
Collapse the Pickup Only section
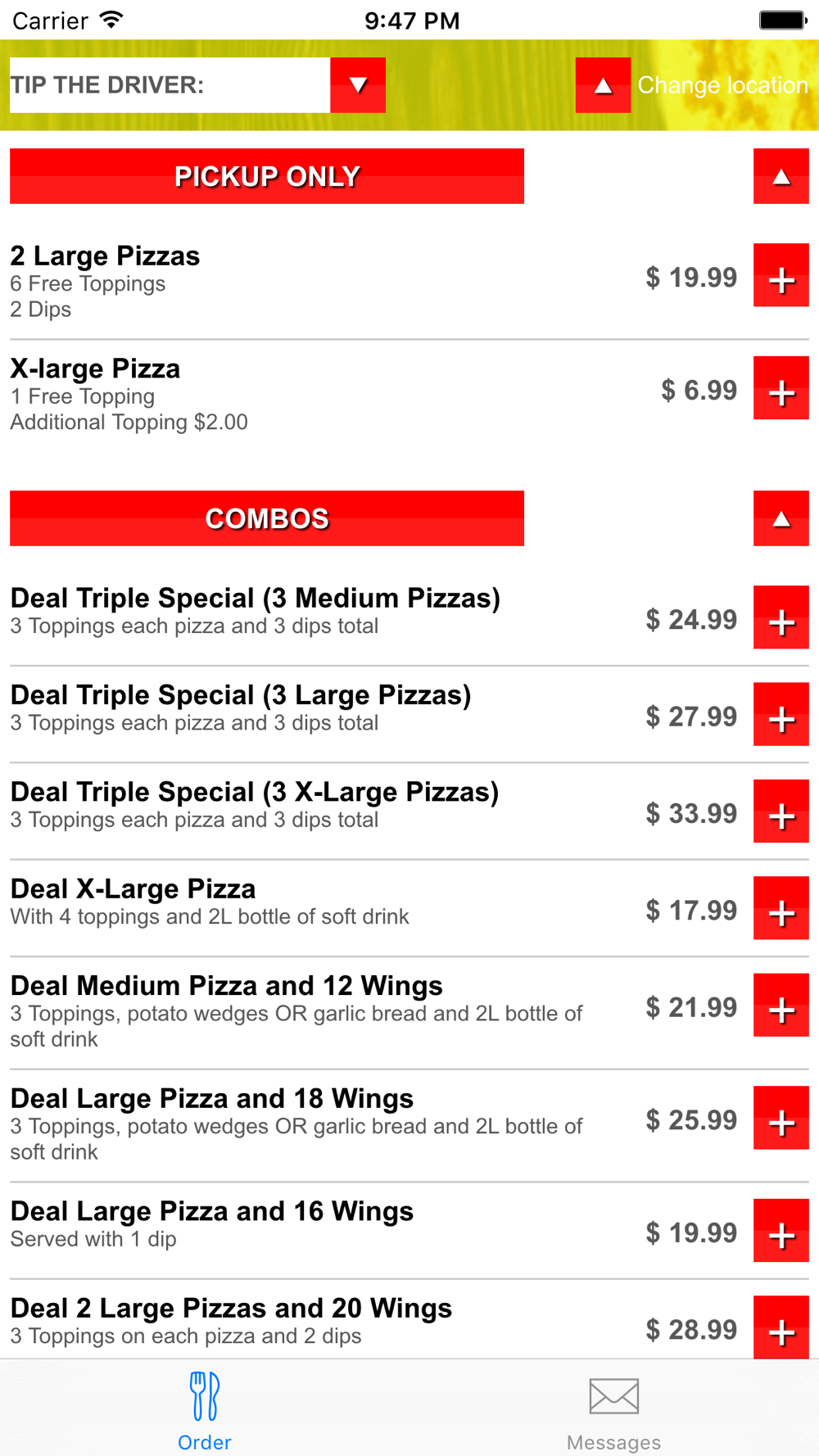coord(781,176)
